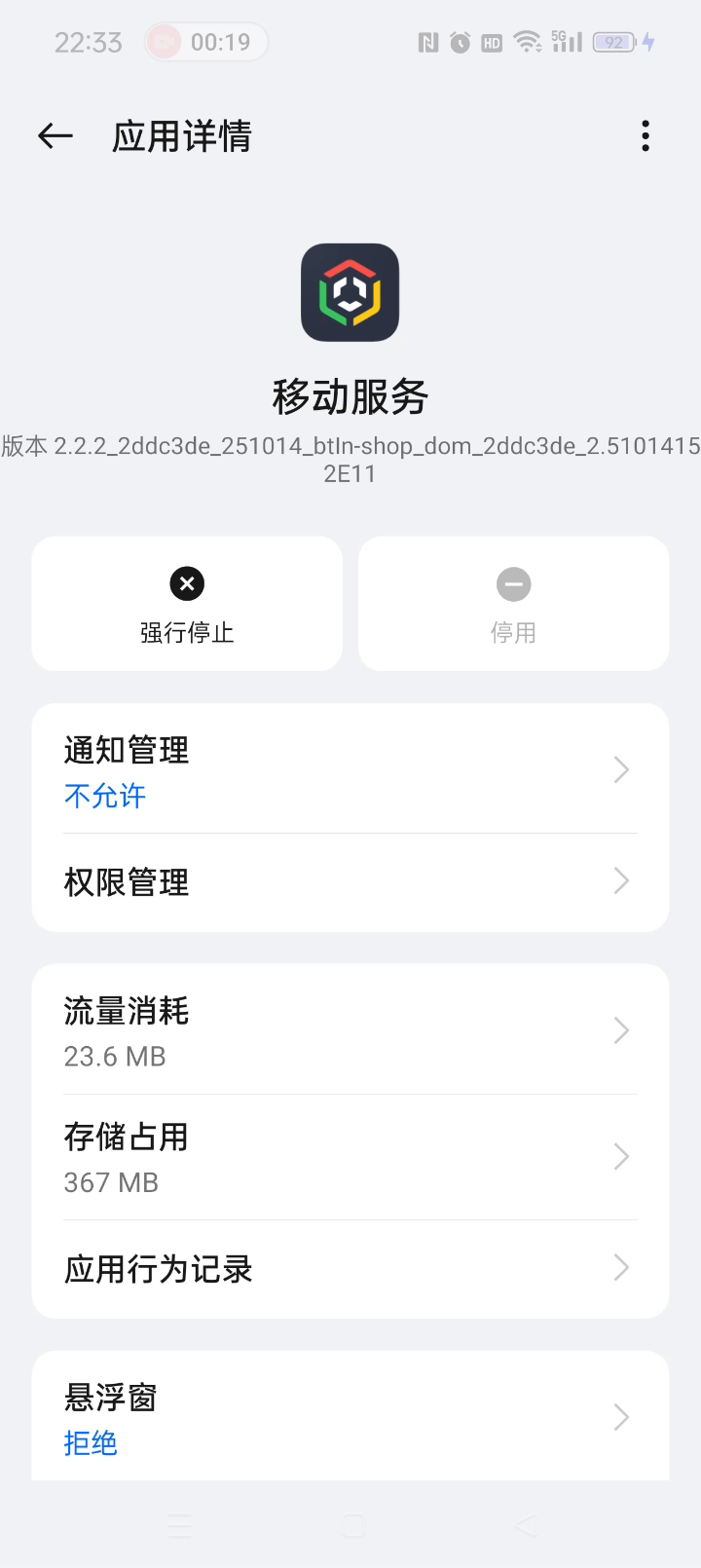This screenshot has width=701, height=1568.
Task: Open 应用行为记录
Action: pyautogui.click(x=350, y=1269)
